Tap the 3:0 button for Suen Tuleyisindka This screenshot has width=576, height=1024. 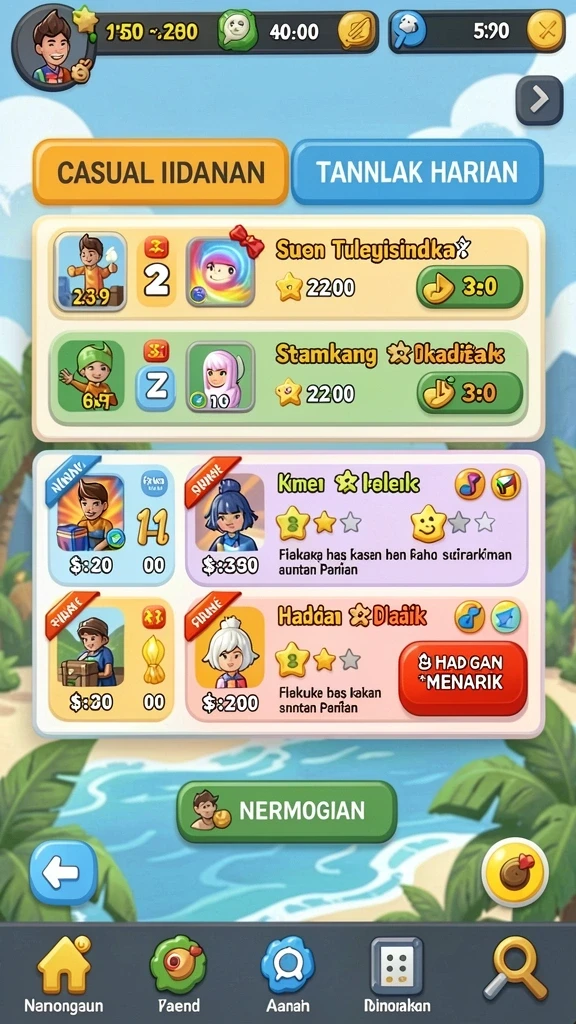[x=470, y=287]
